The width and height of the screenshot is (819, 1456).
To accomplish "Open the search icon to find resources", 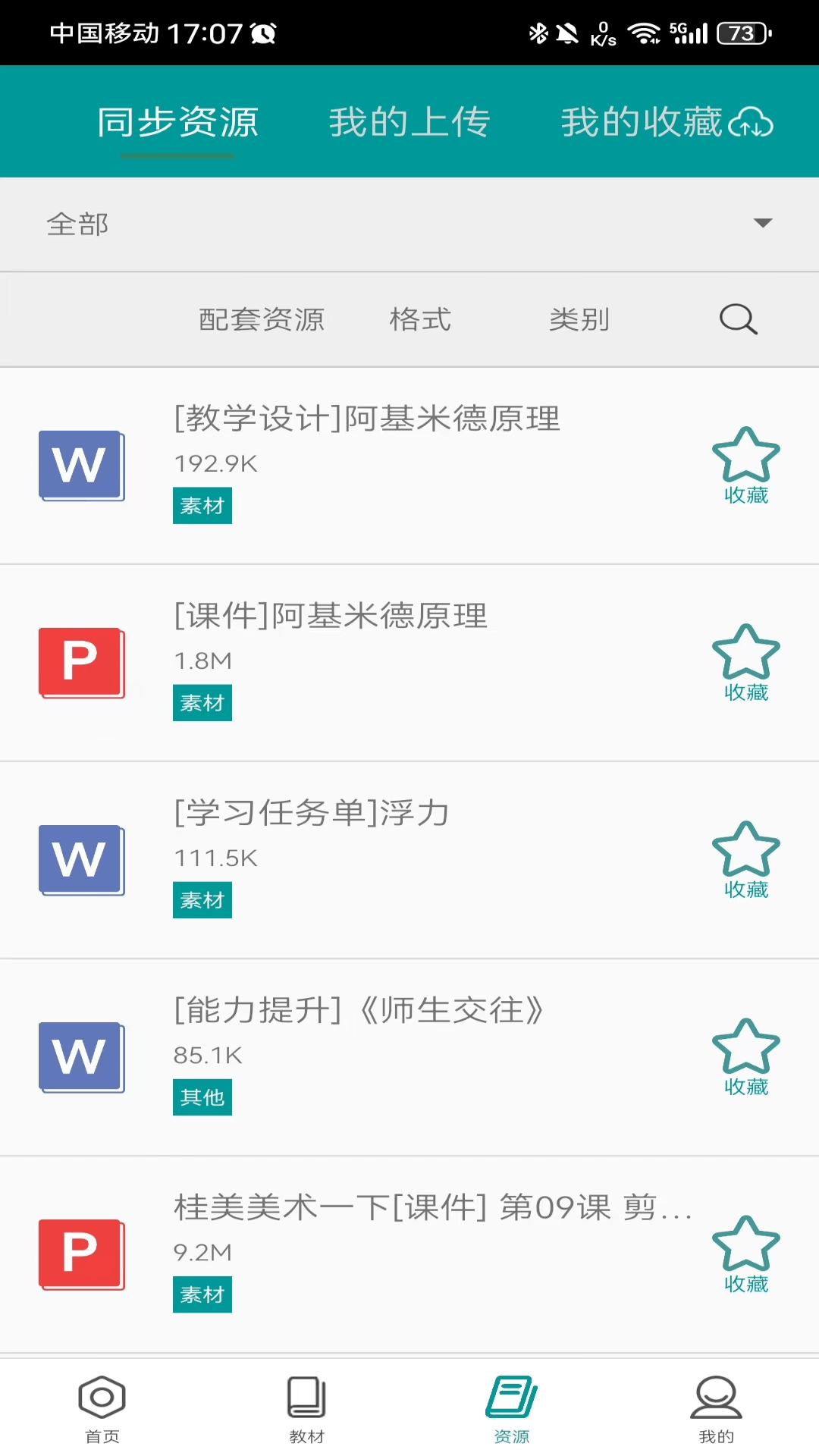I will pyautogui.click(x=736, y=318).
